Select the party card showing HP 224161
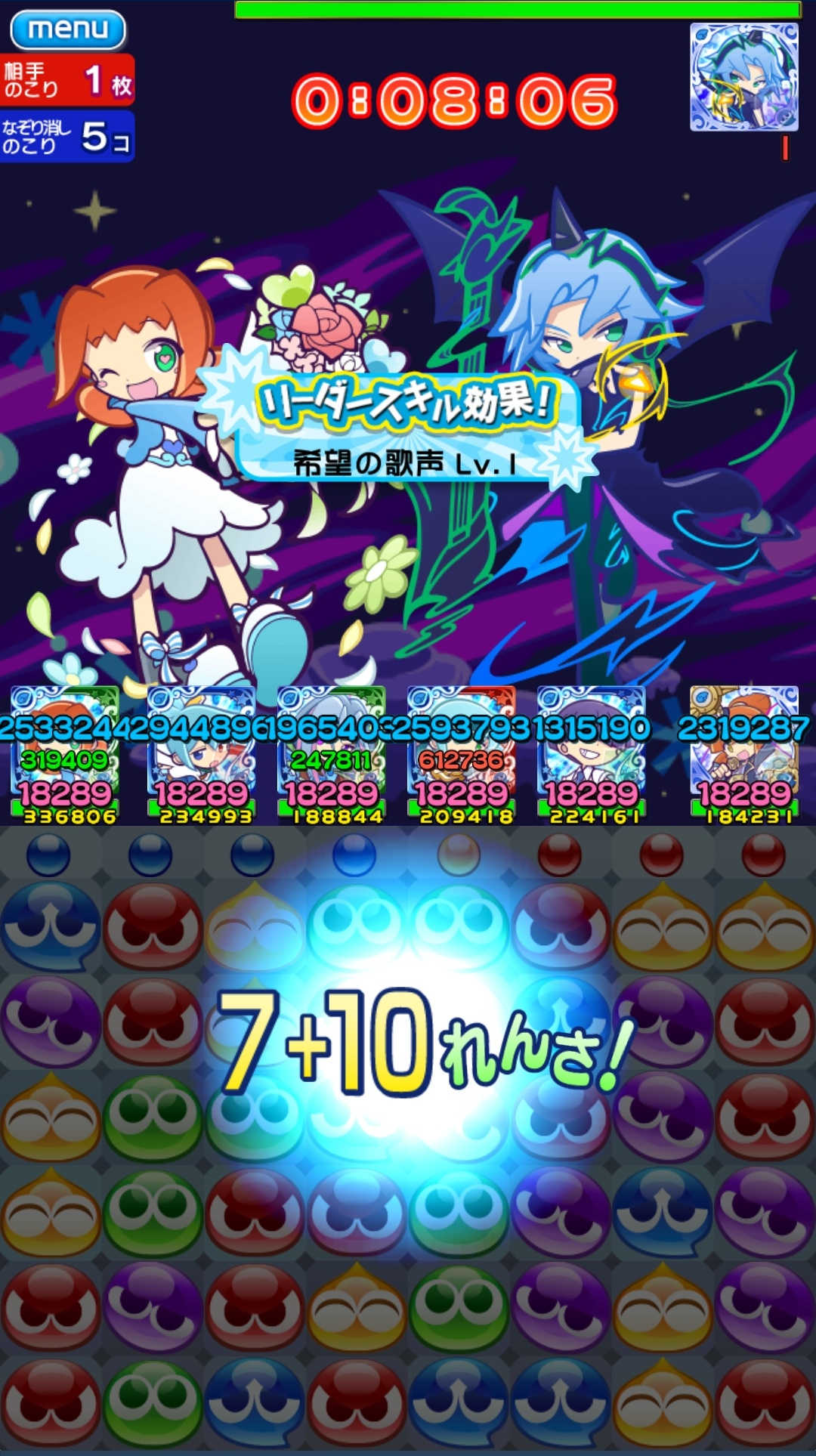Viewport: 816px width, 1456px height. point(592,752)
